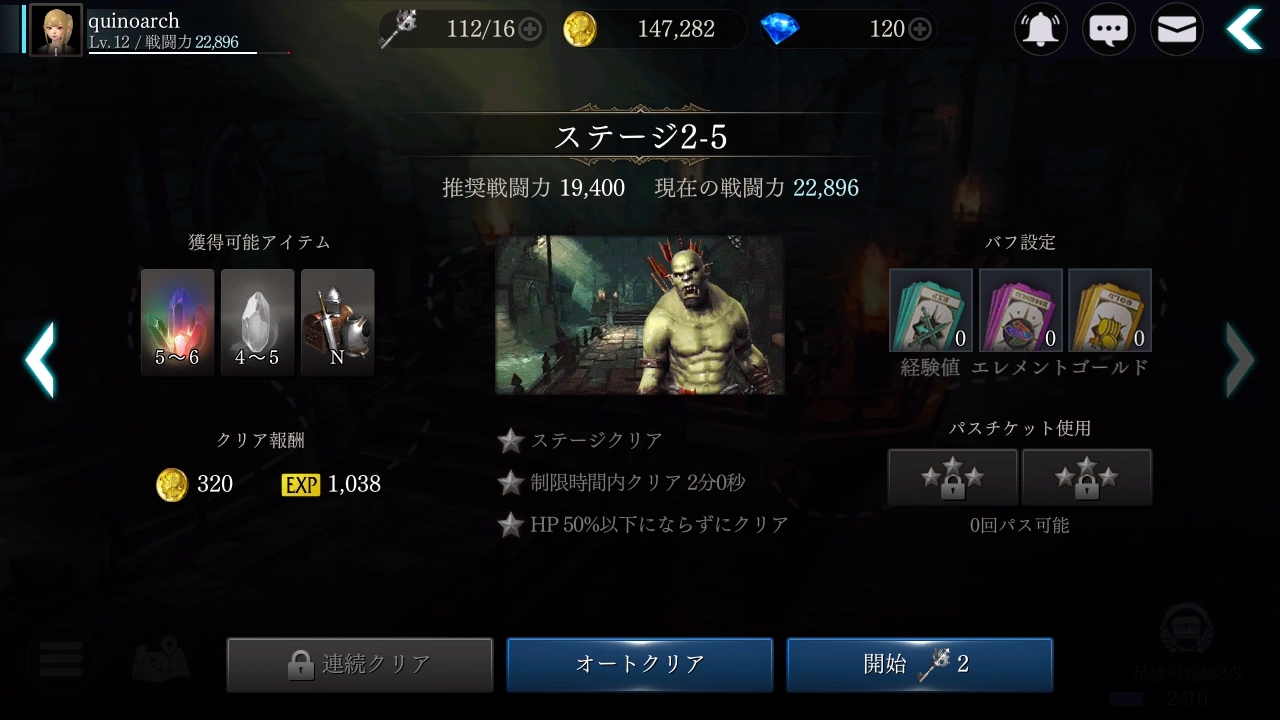Image resolution: width=1280 pixels, height=720 pixels.
Task: Select the ゴールド buff card
Action: 1110,310
